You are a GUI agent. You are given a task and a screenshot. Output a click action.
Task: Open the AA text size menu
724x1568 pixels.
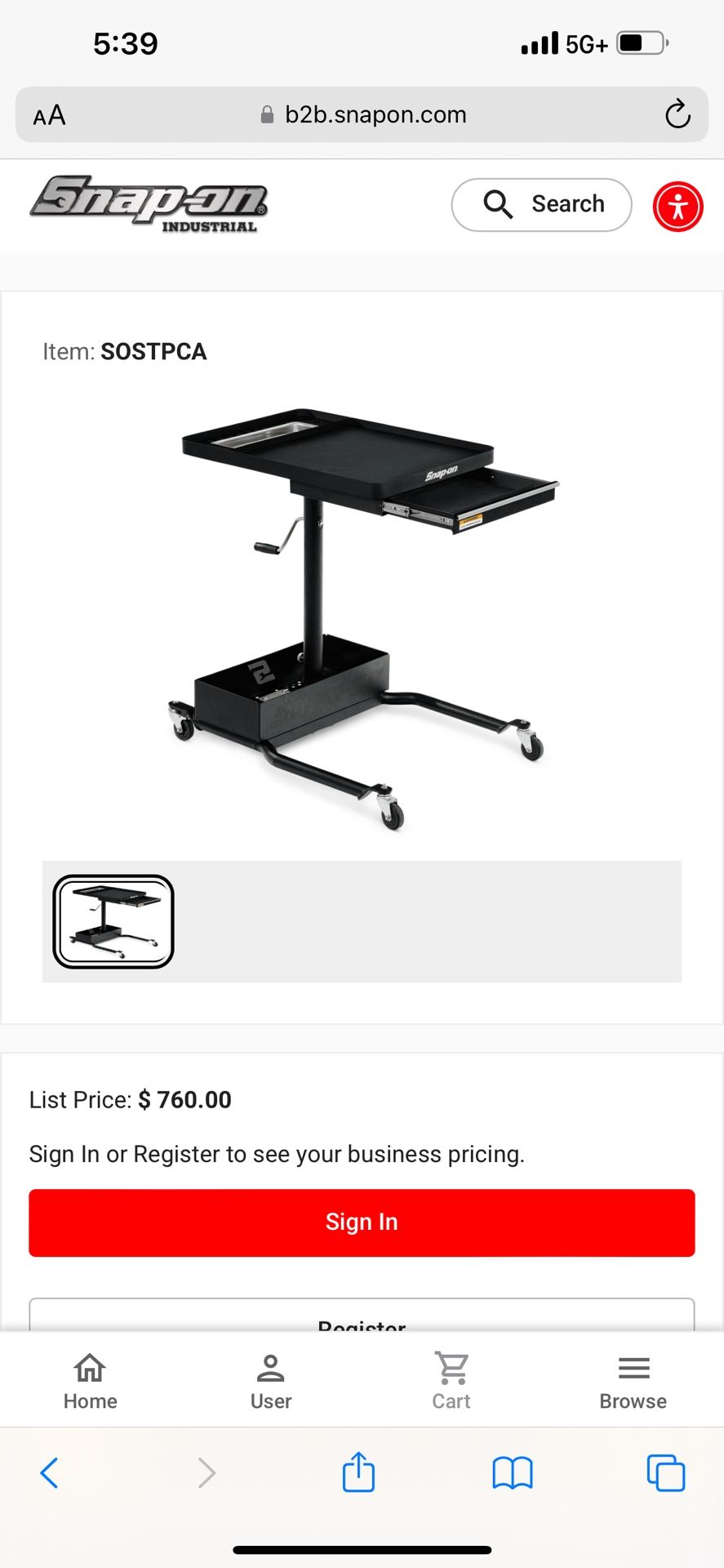(x=50, y=115)
